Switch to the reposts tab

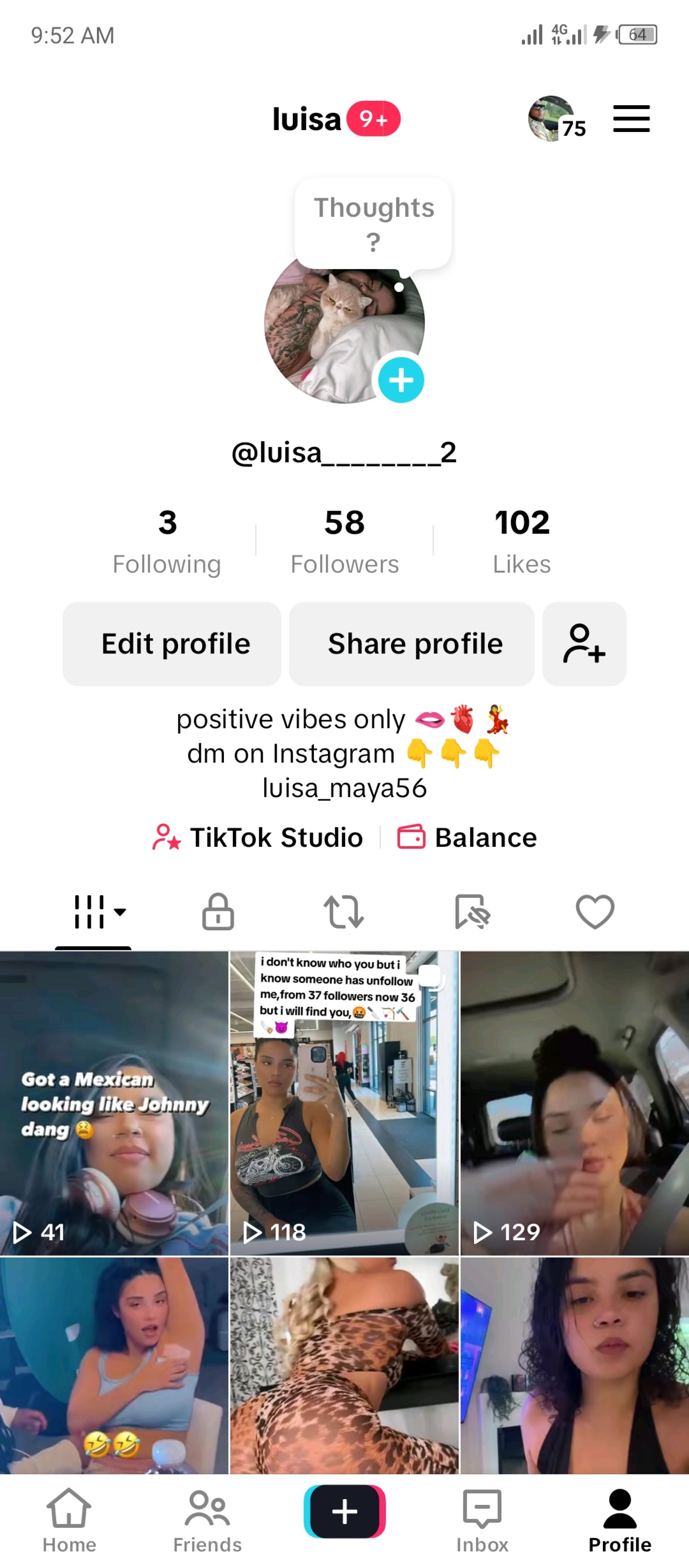tap(343, 912)
